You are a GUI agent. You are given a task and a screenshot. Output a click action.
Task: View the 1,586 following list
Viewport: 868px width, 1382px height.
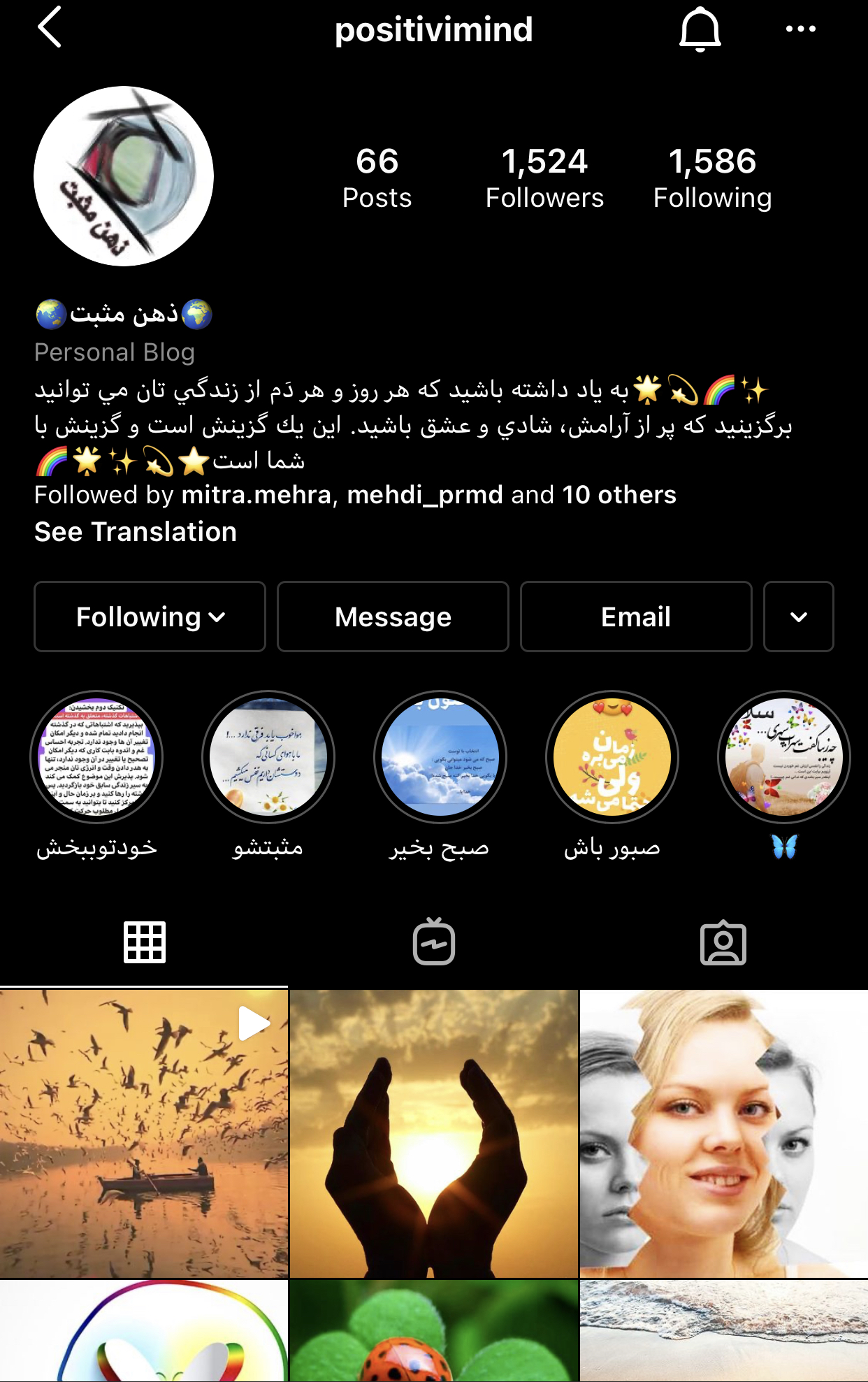point(712,178)
